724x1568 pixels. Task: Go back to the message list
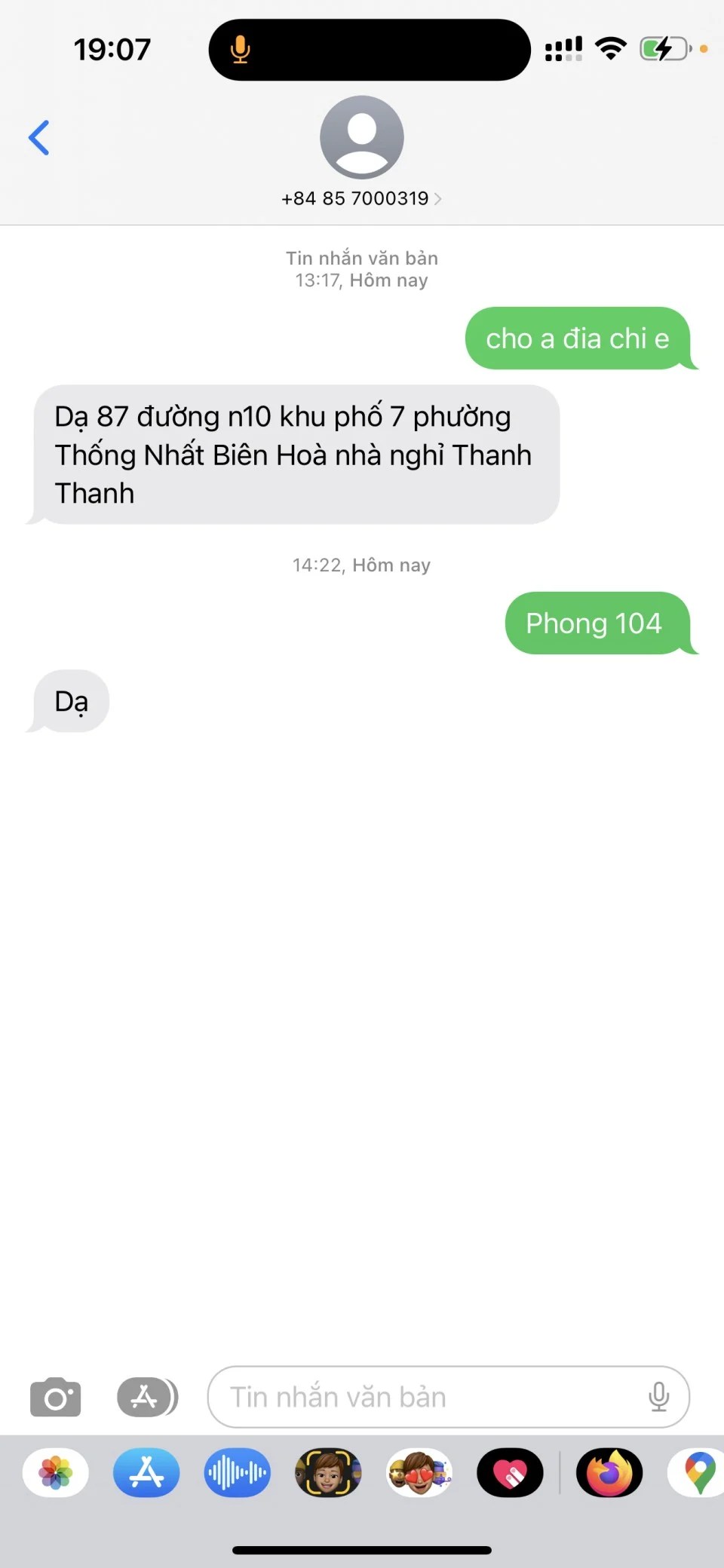coord(39,138)
